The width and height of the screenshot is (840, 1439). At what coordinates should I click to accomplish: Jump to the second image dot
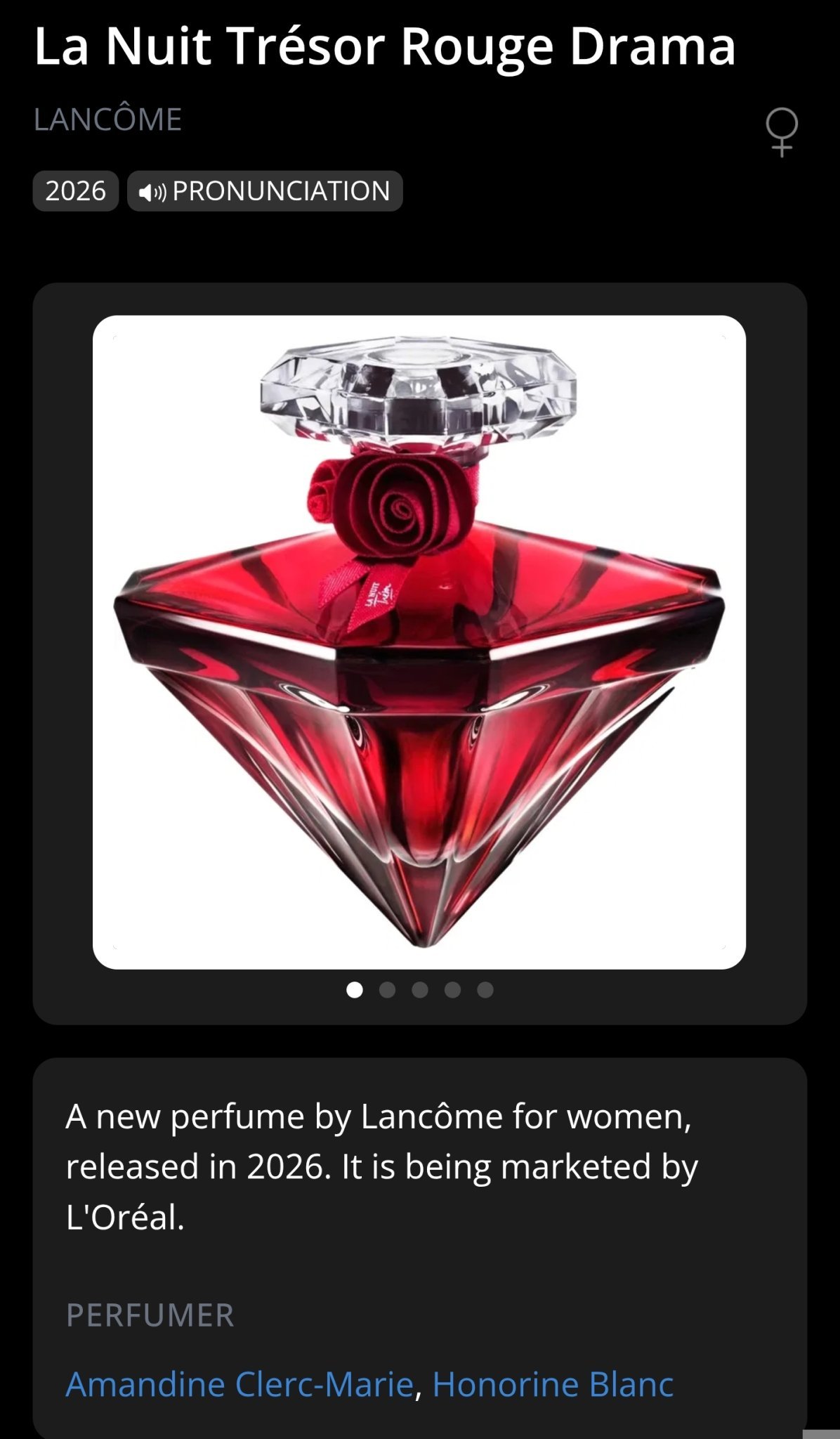coord(387,990)
